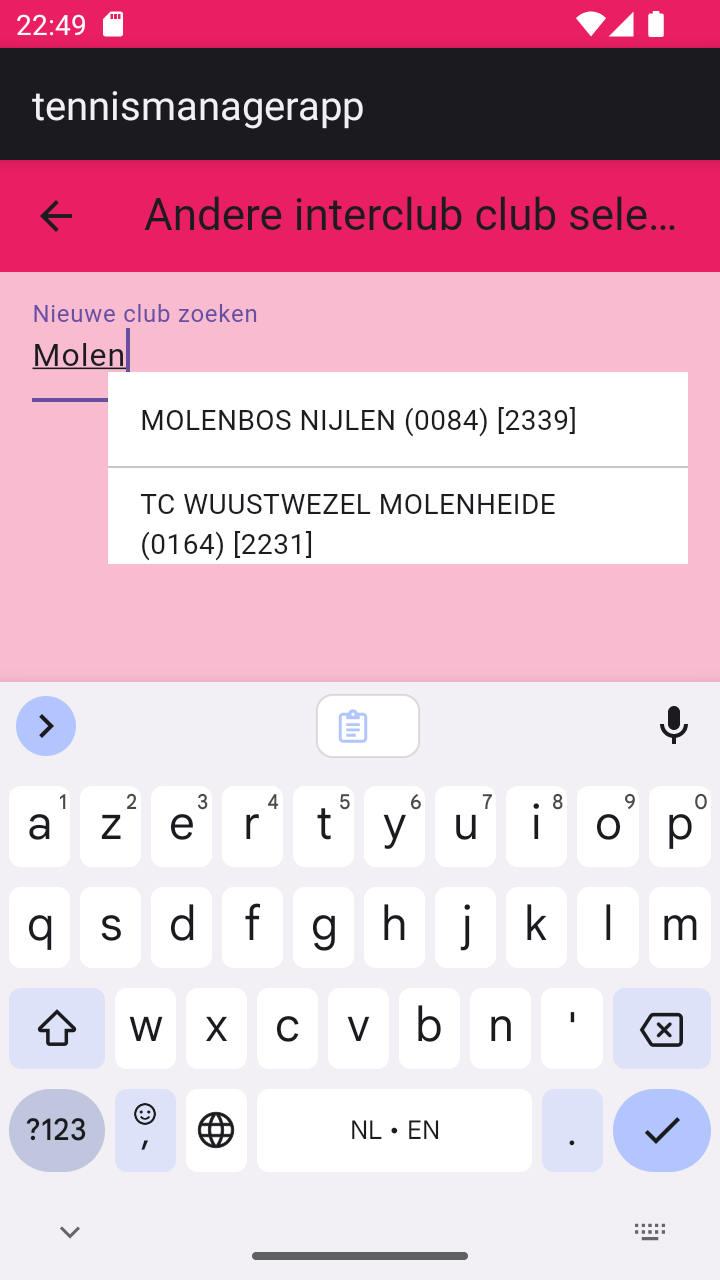Expand the keyboard toolbar arrow
Image resolution: width=720 pixels, height=1280 pixels.
pyautogui.click(x=46, y=726)
